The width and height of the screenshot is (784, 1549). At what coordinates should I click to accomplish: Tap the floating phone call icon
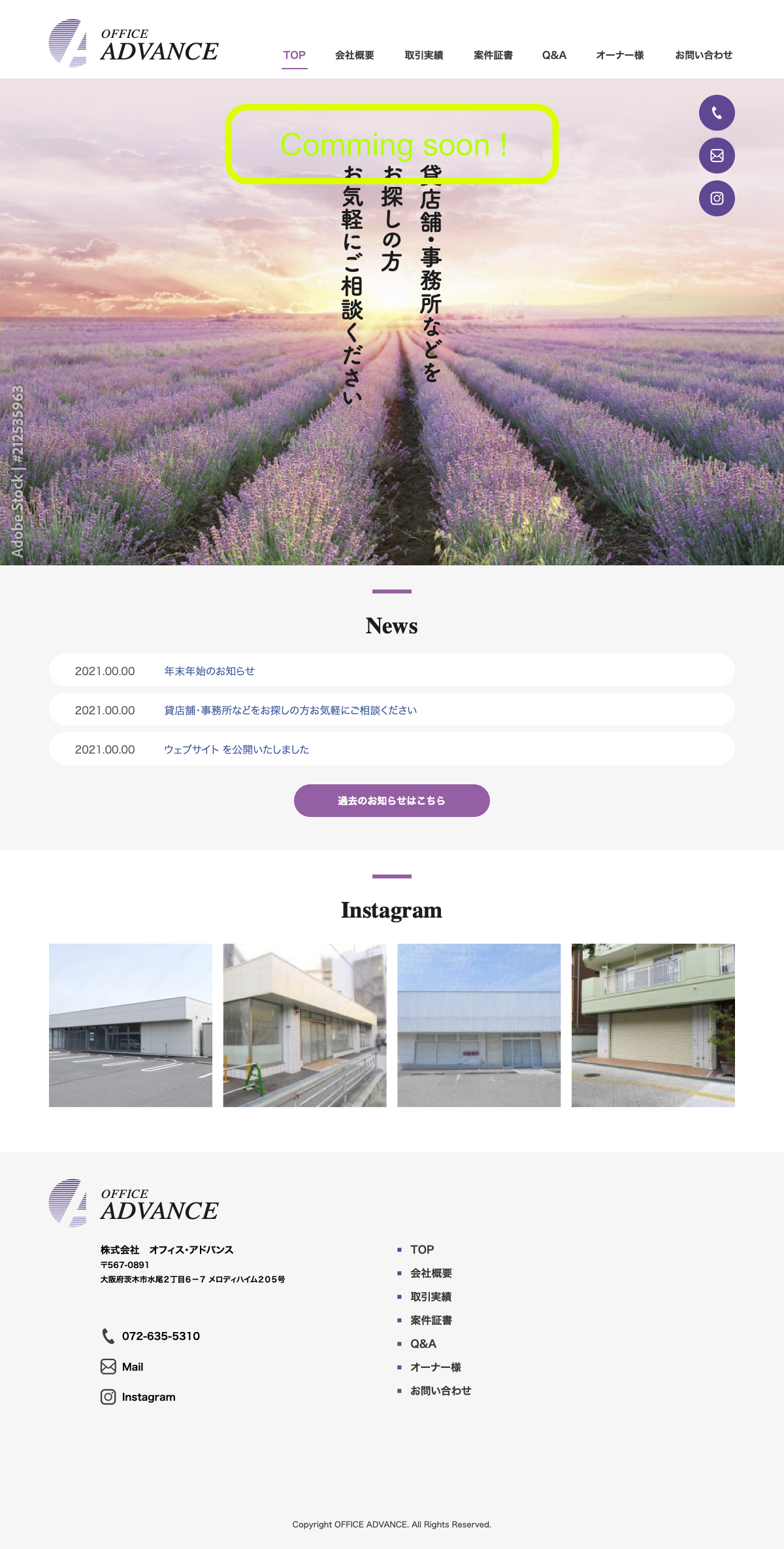[717, 113]
